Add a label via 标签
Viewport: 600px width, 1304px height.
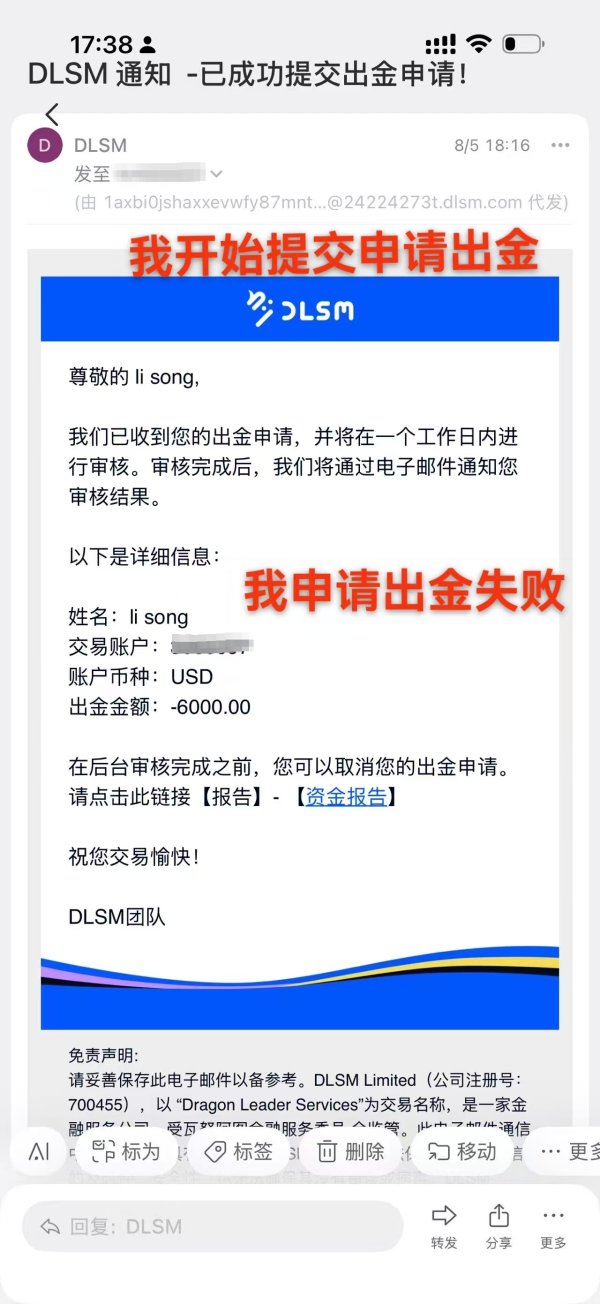(238, 1151)
